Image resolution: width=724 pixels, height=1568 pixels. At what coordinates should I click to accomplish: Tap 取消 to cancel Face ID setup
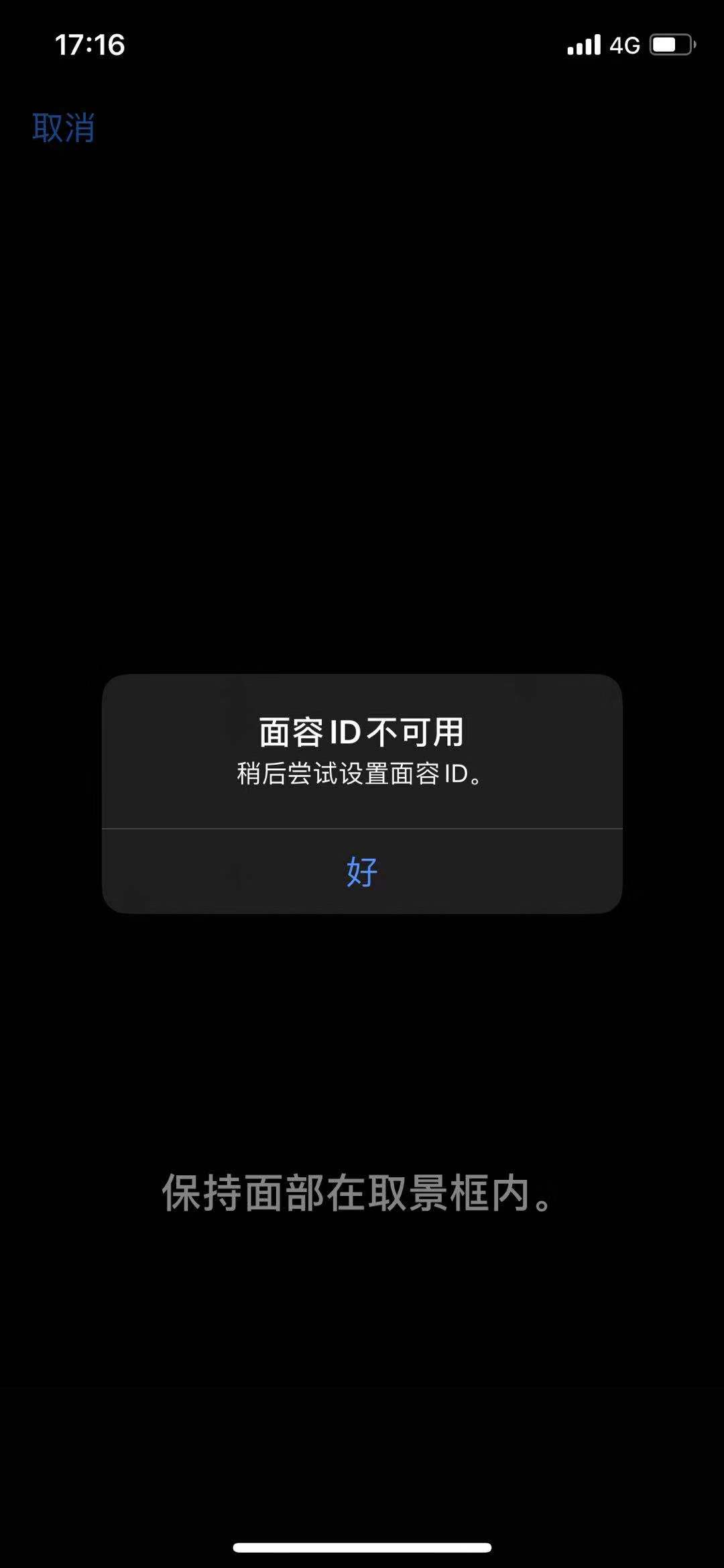[x=64, y=127]
